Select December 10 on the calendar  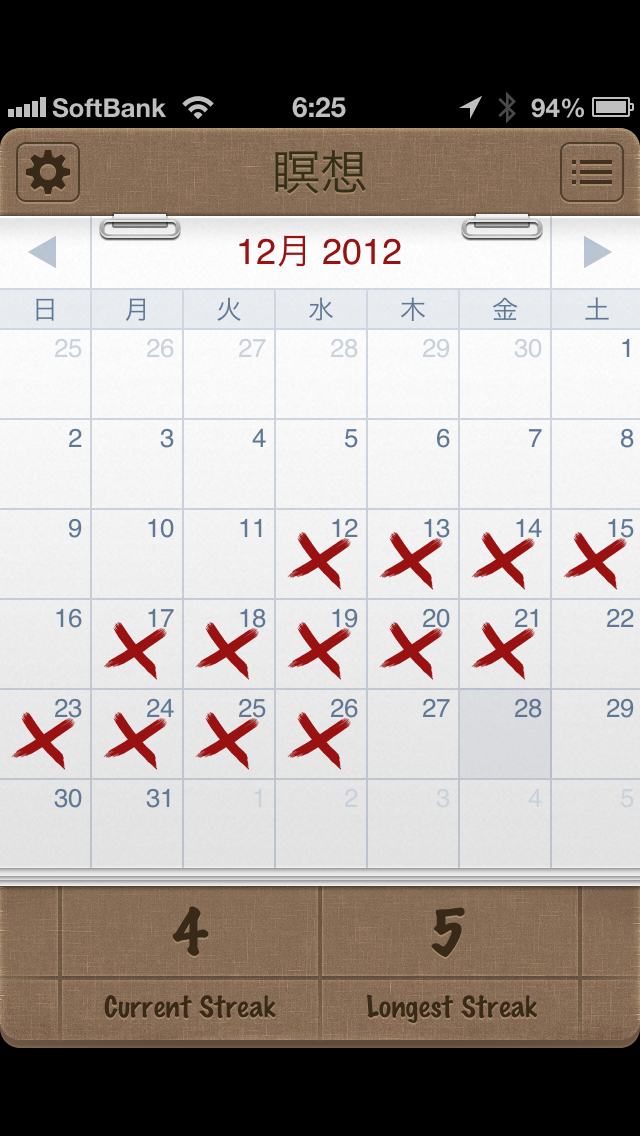click(137, 554)
